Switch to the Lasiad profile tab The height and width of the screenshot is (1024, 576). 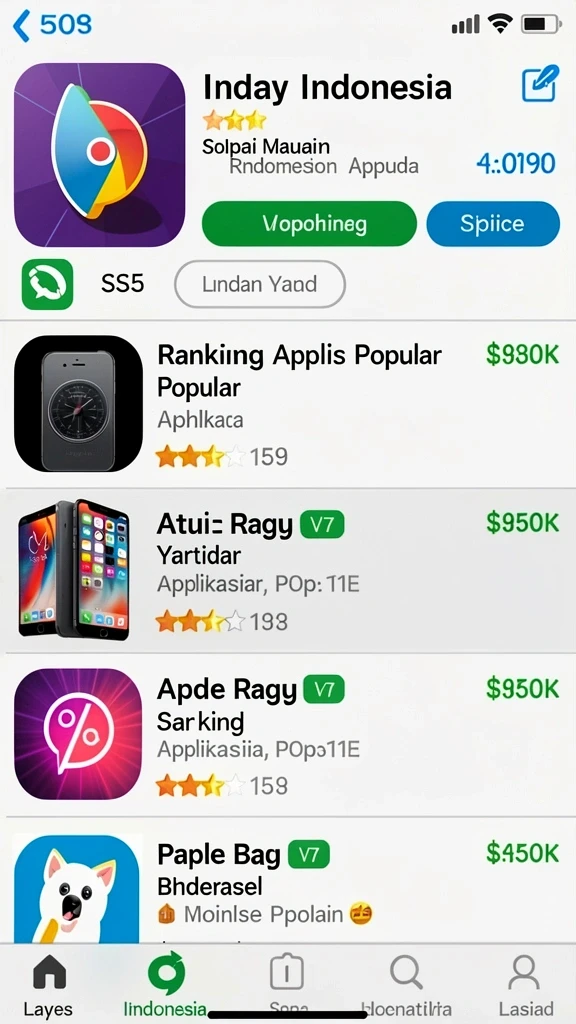(526, 985)
